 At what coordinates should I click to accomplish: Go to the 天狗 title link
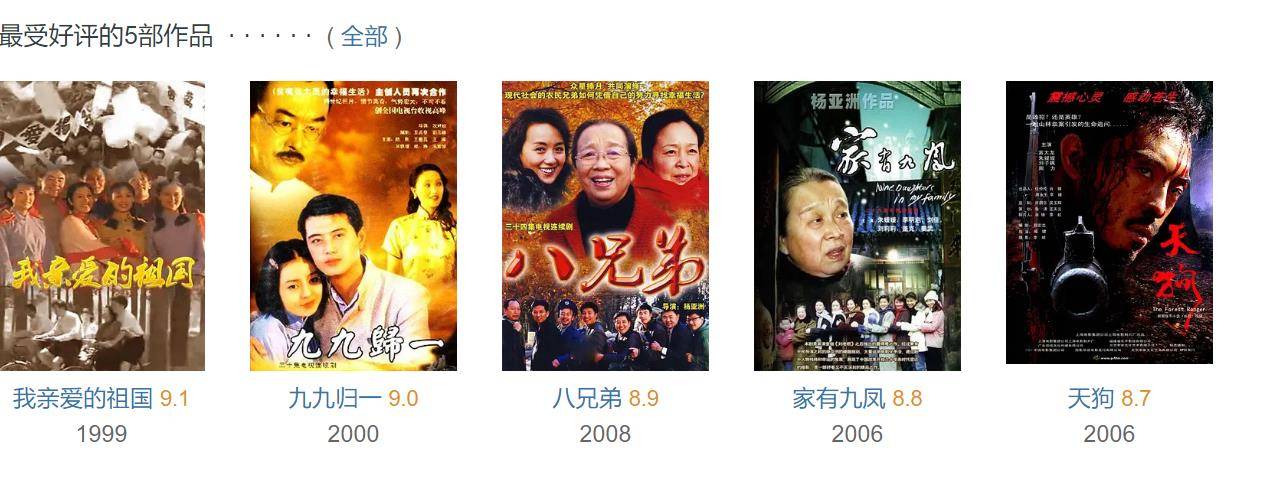[1090, 399]
